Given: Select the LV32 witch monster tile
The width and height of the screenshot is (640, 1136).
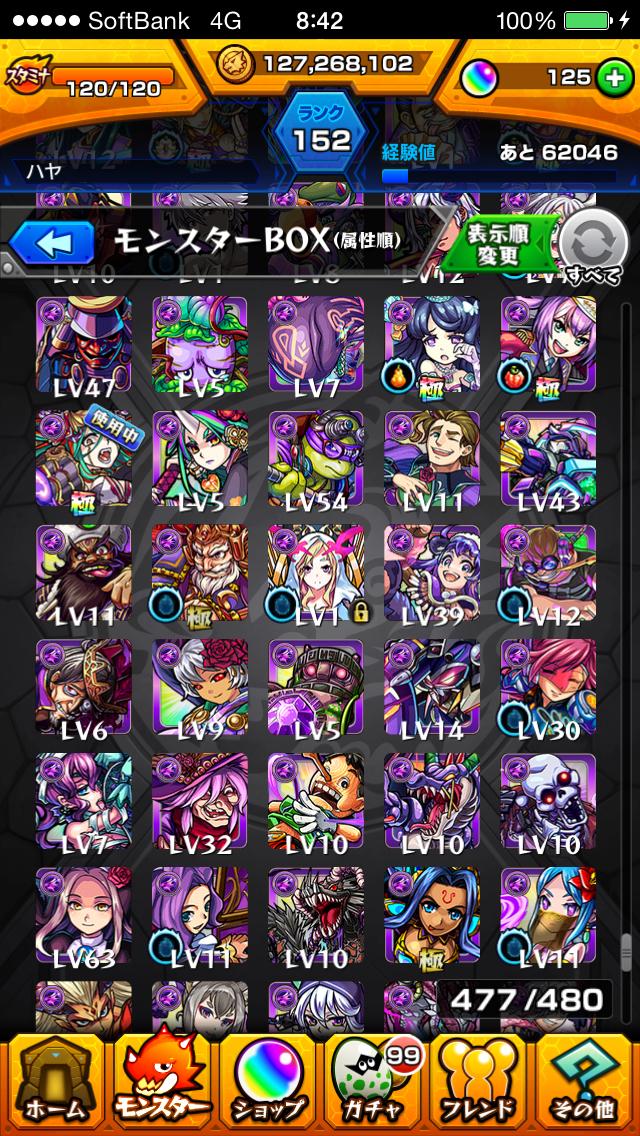Looking at the screenshot, I should [199, 801].
